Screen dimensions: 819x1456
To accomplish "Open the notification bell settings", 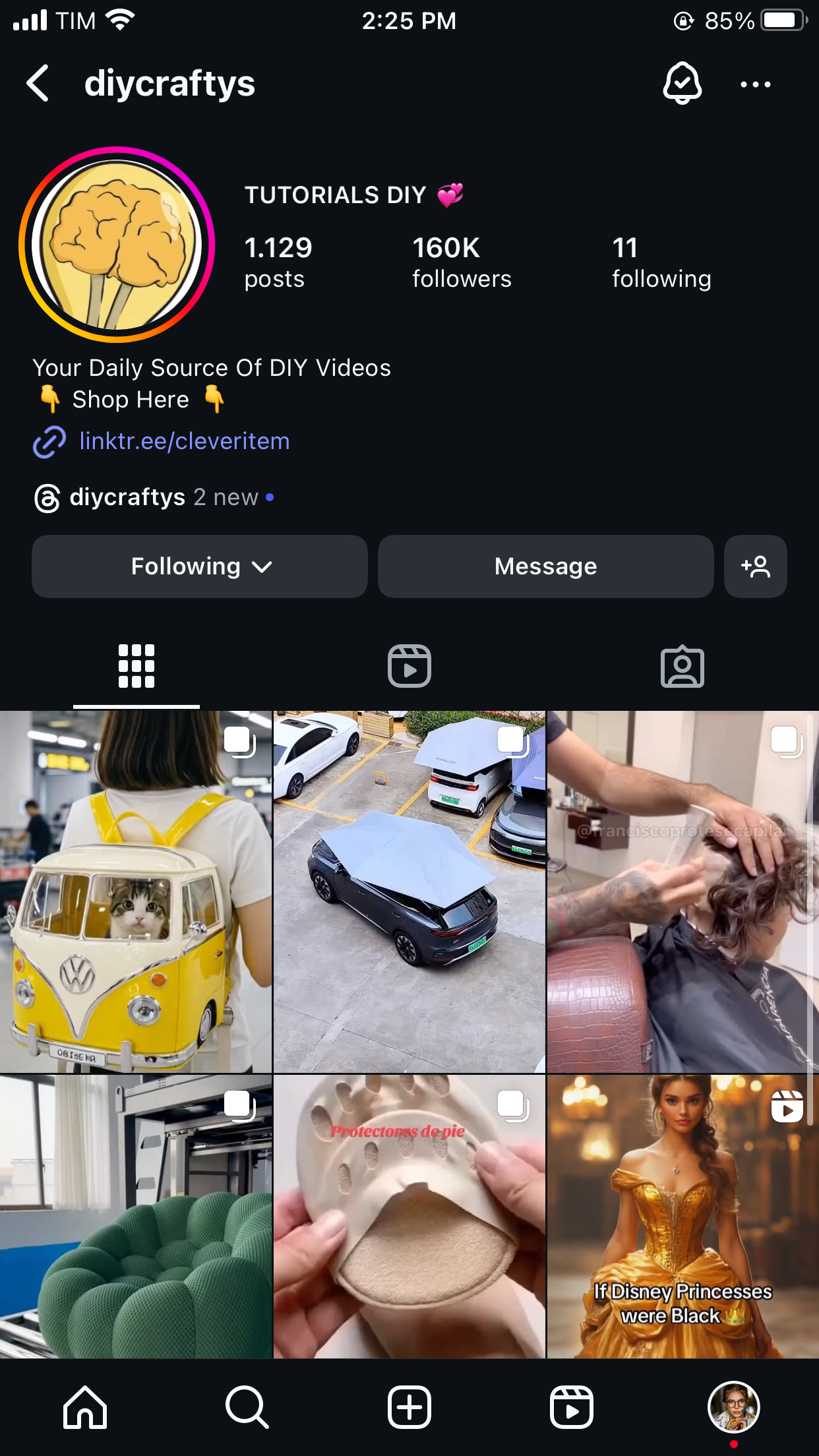I will click(x=682, y=84).
